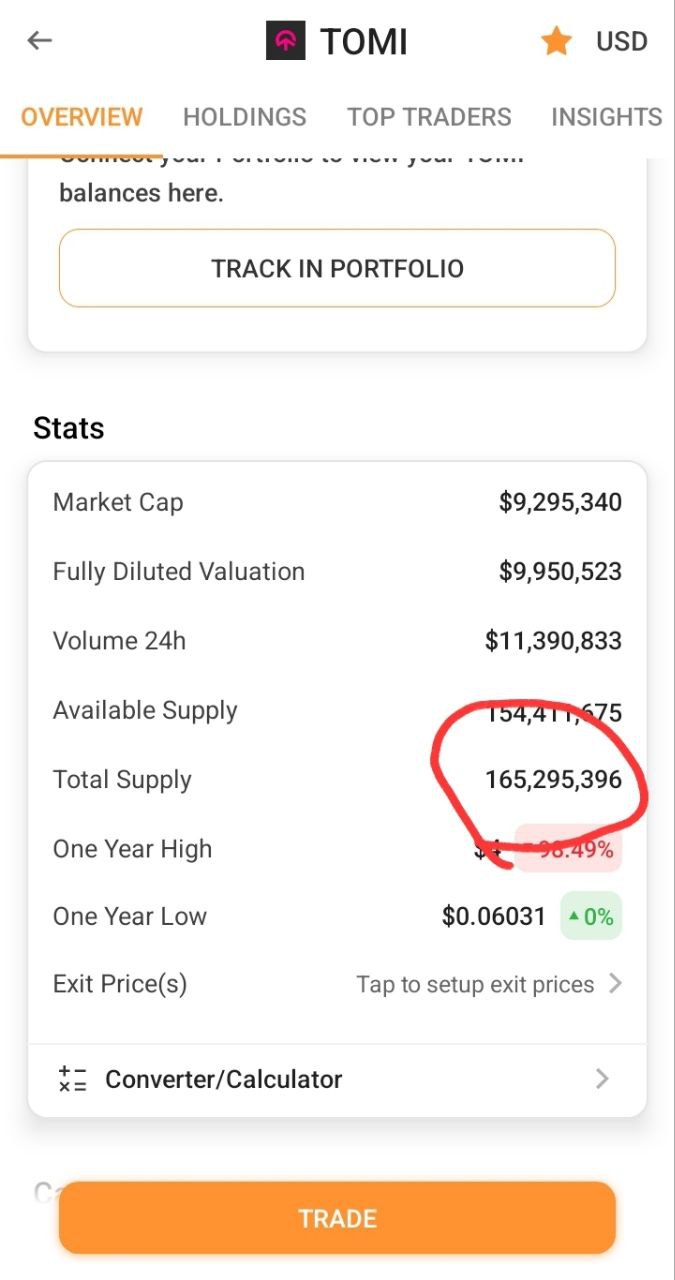
Task: Toggle the favorite star for TOMI
Action: coord(556,41)
